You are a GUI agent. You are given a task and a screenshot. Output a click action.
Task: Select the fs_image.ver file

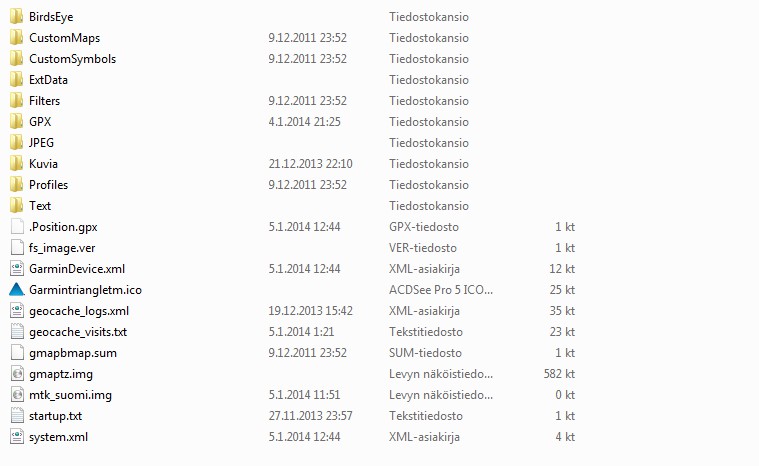[61, 248]
